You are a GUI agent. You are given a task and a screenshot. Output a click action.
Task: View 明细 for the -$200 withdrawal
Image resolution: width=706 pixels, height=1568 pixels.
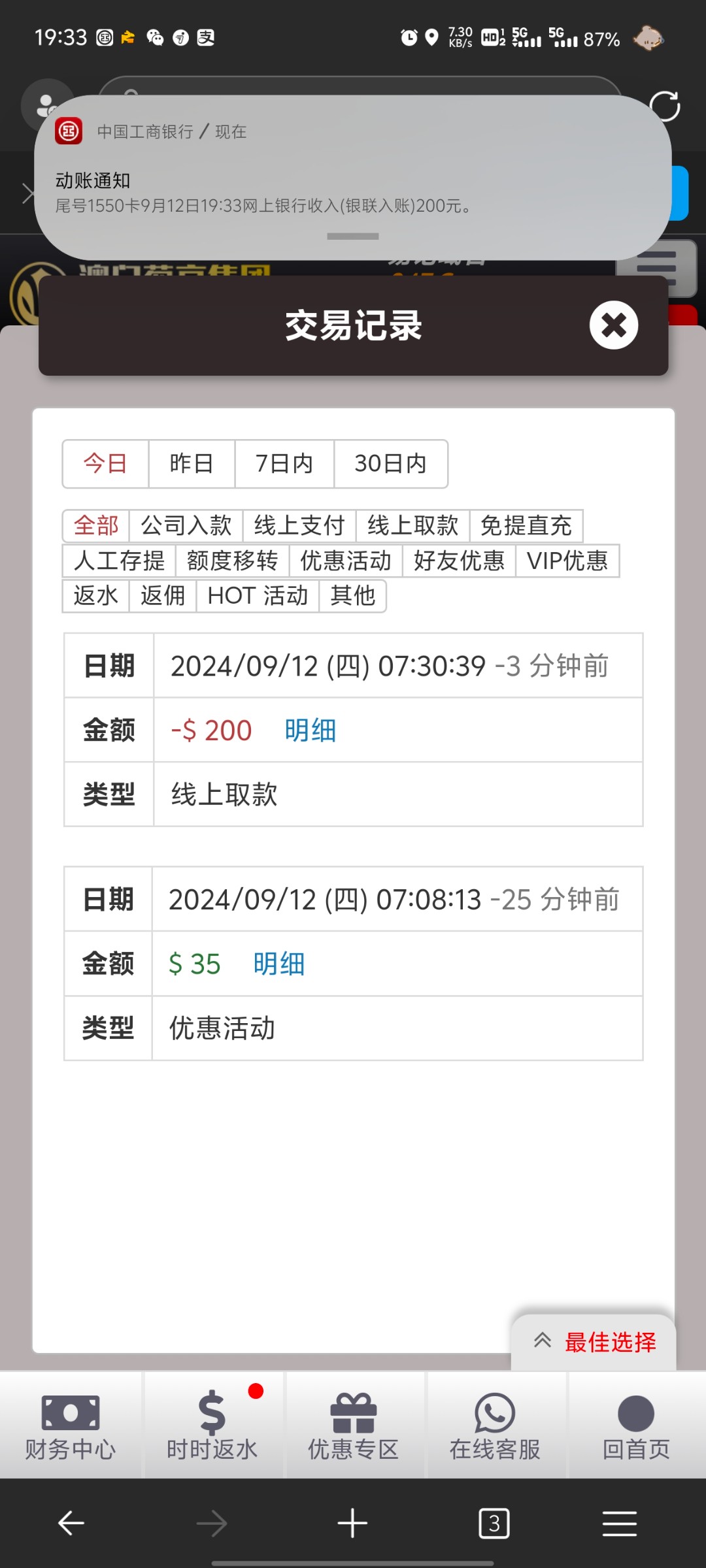point(311,730)
